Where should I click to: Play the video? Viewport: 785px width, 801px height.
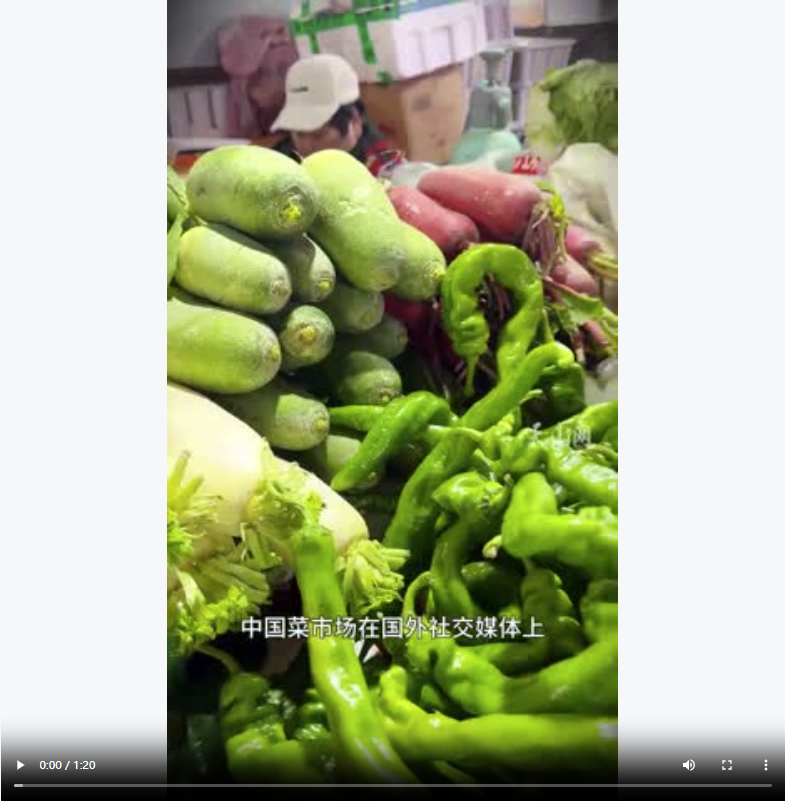click(20, 765)
